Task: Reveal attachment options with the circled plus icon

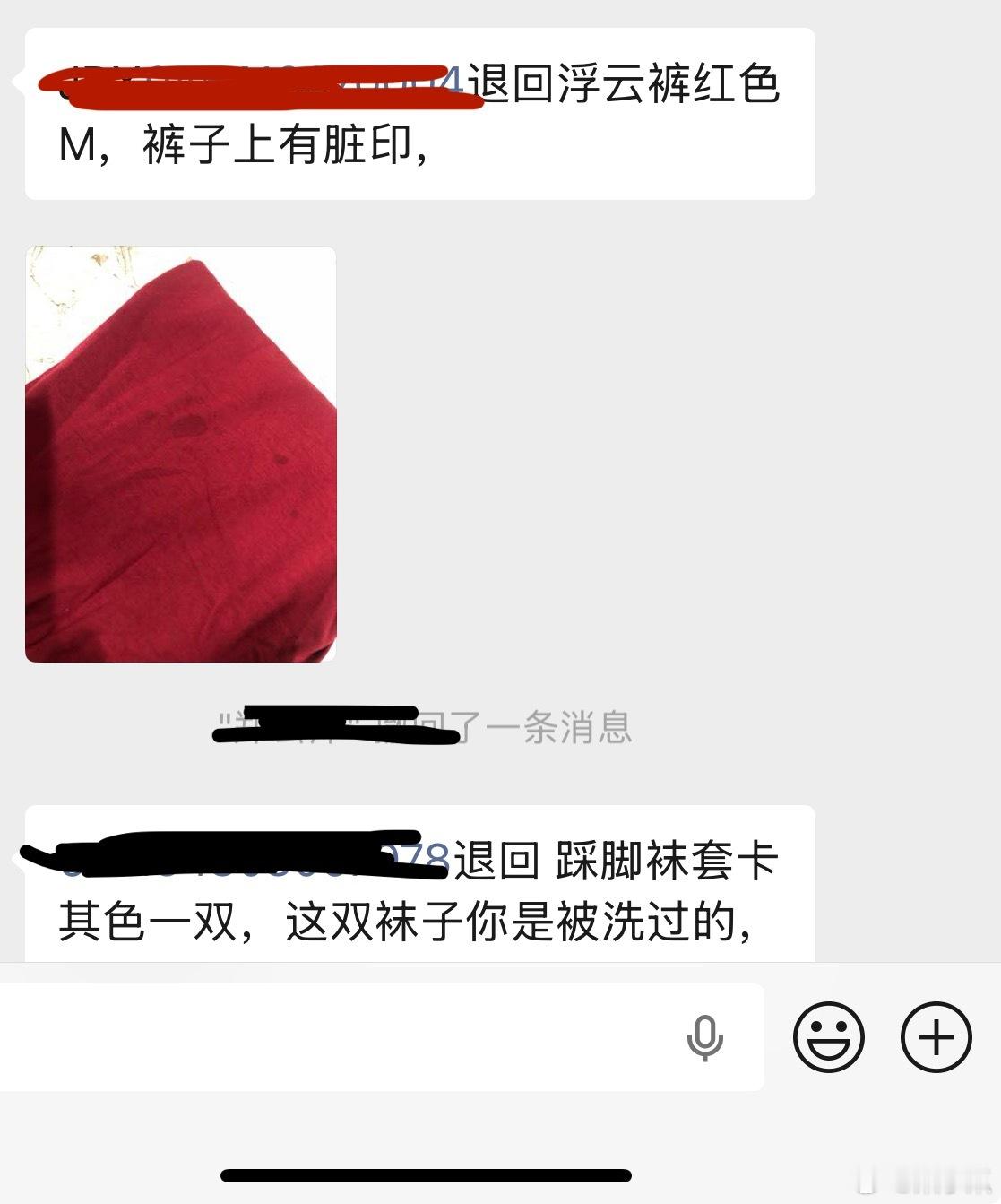Action: (935, 1037)
